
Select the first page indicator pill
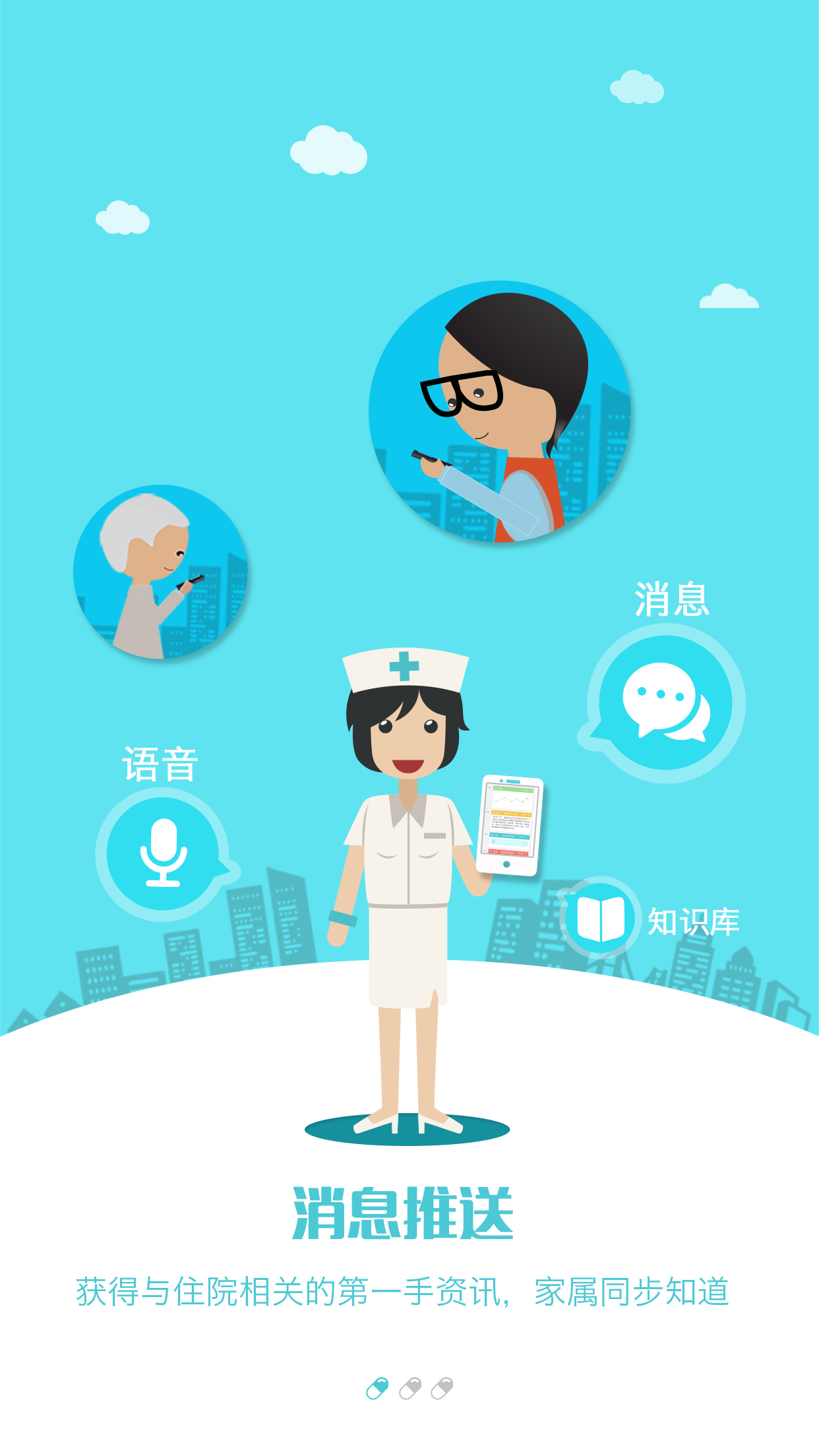point(377,1388)
